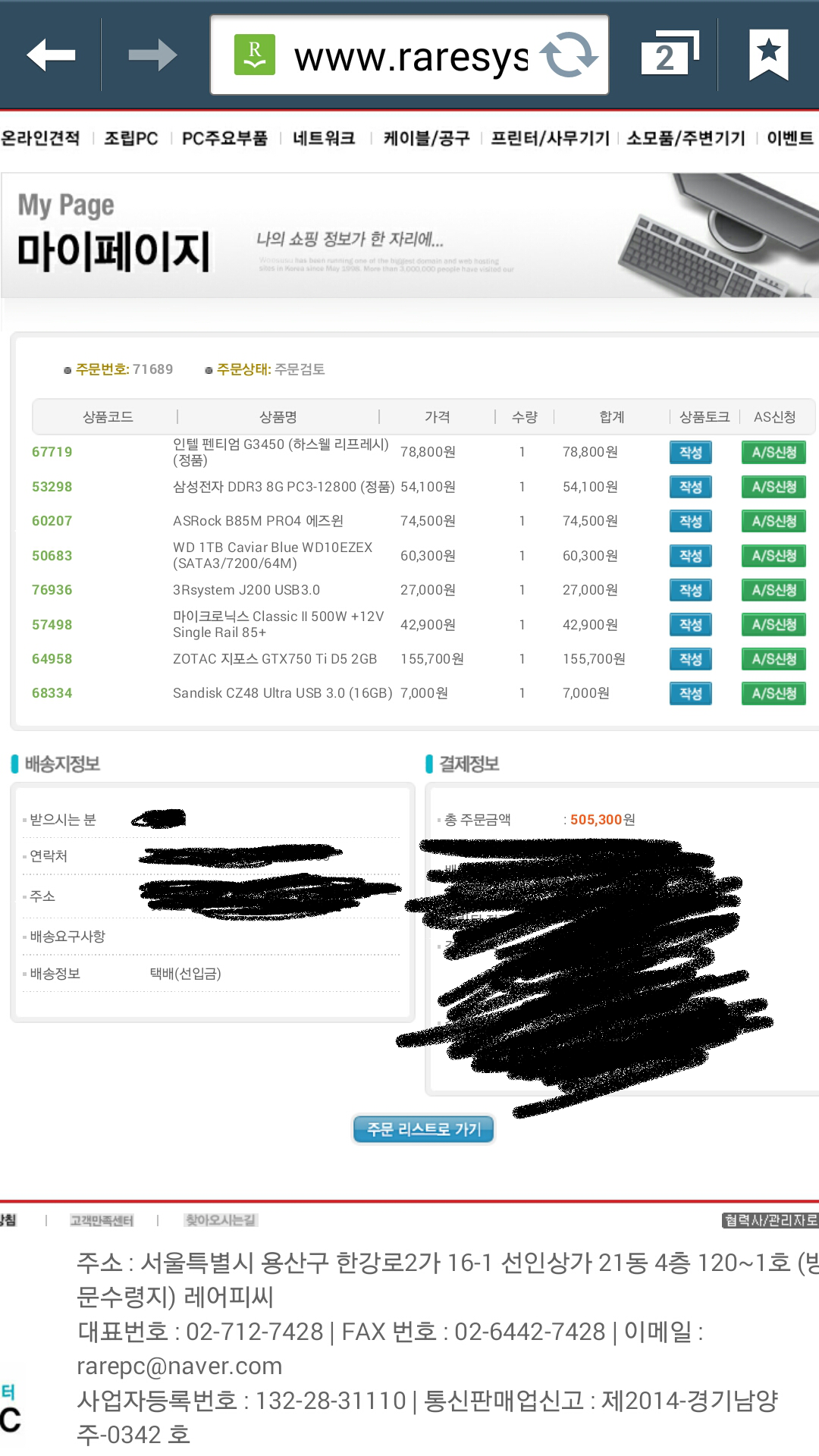Switch to the 조립PC category
The image size is (819, 1456).
[130, 138]
